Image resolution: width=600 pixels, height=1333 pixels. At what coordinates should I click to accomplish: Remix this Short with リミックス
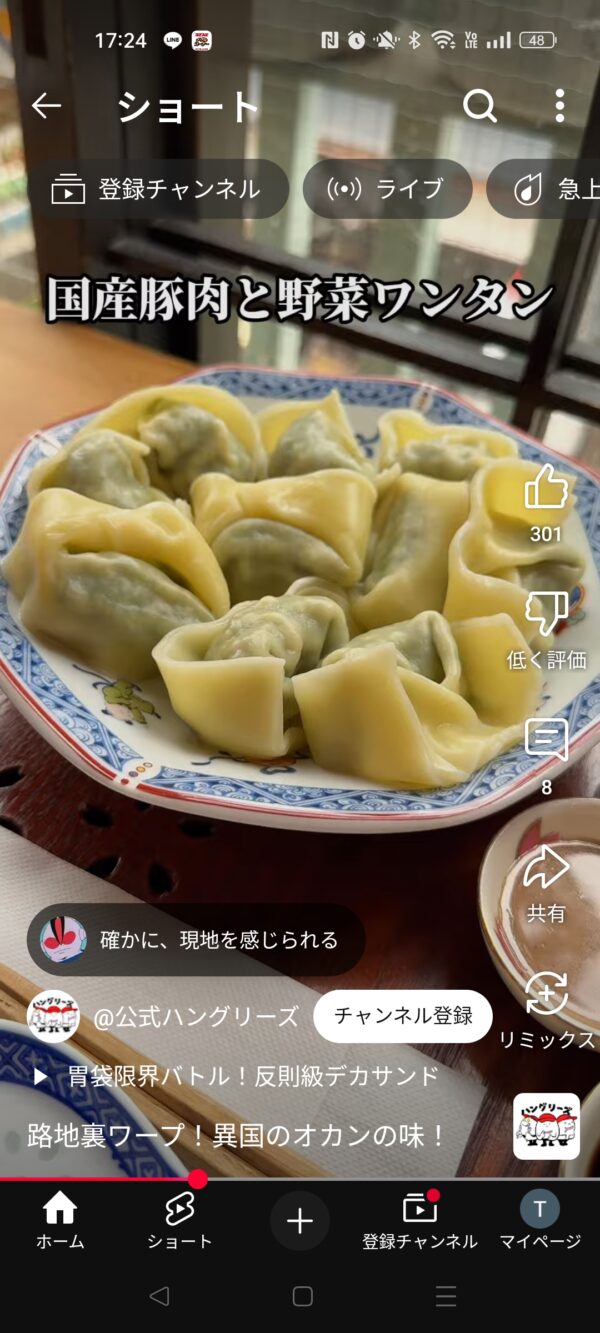point(546,994)
